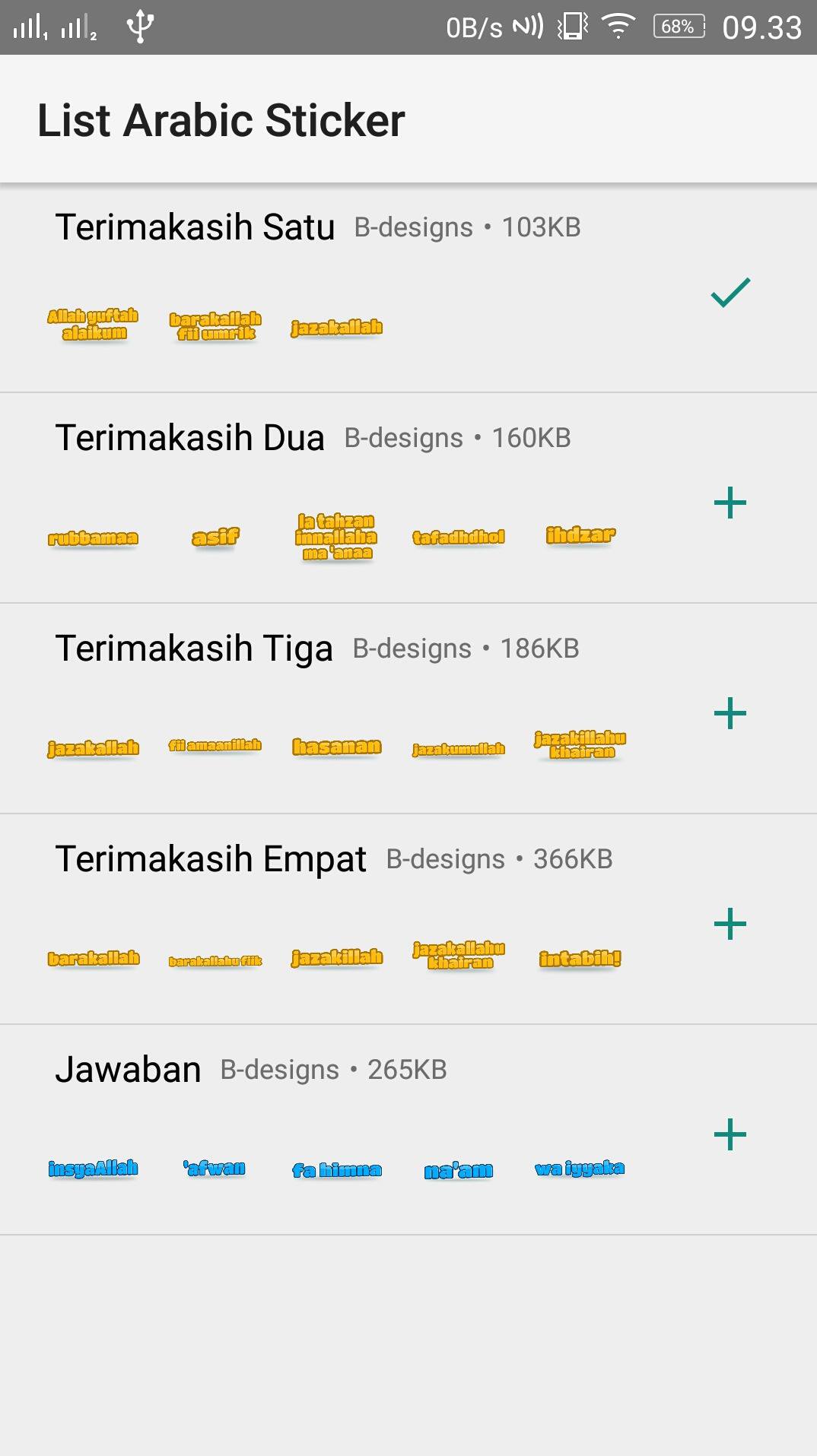
Task: Add the Terimakasih Tiga sticker pack
Action: click(730, 713)
